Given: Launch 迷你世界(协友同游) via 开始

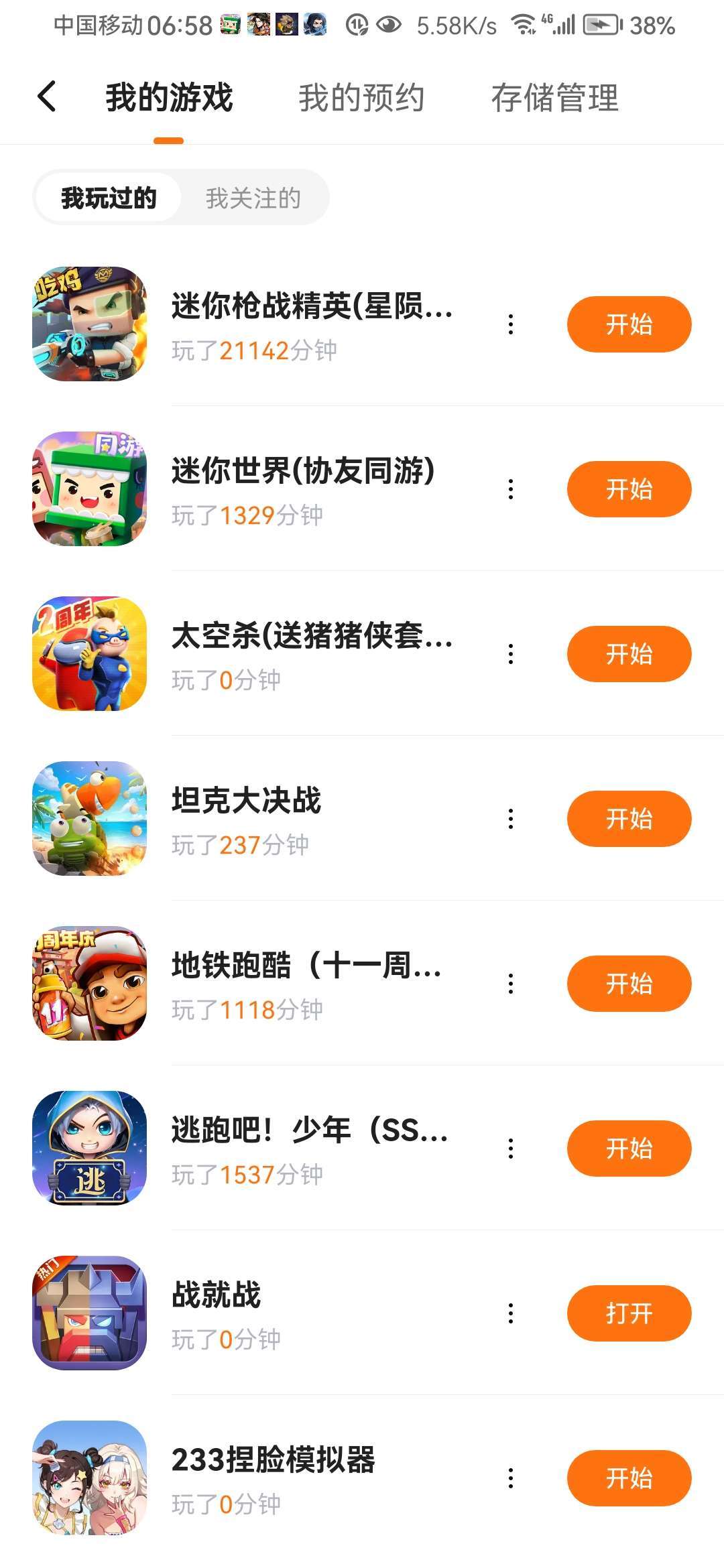Looking at the screenshot, I should click(x=629, y=489).
